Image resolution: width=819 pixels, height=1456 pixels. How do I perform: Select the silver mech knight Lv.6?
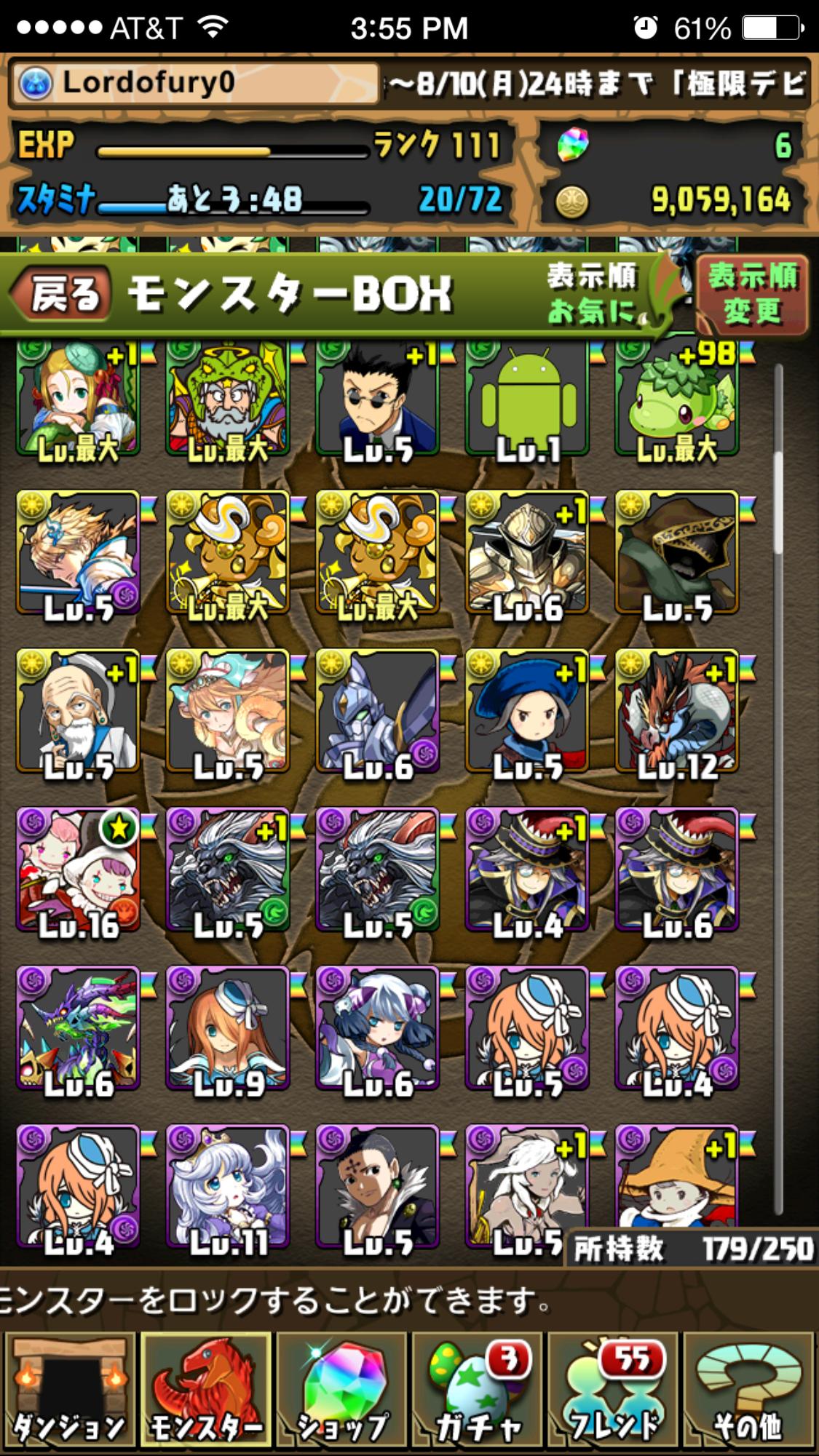click(x=378, y=711)
